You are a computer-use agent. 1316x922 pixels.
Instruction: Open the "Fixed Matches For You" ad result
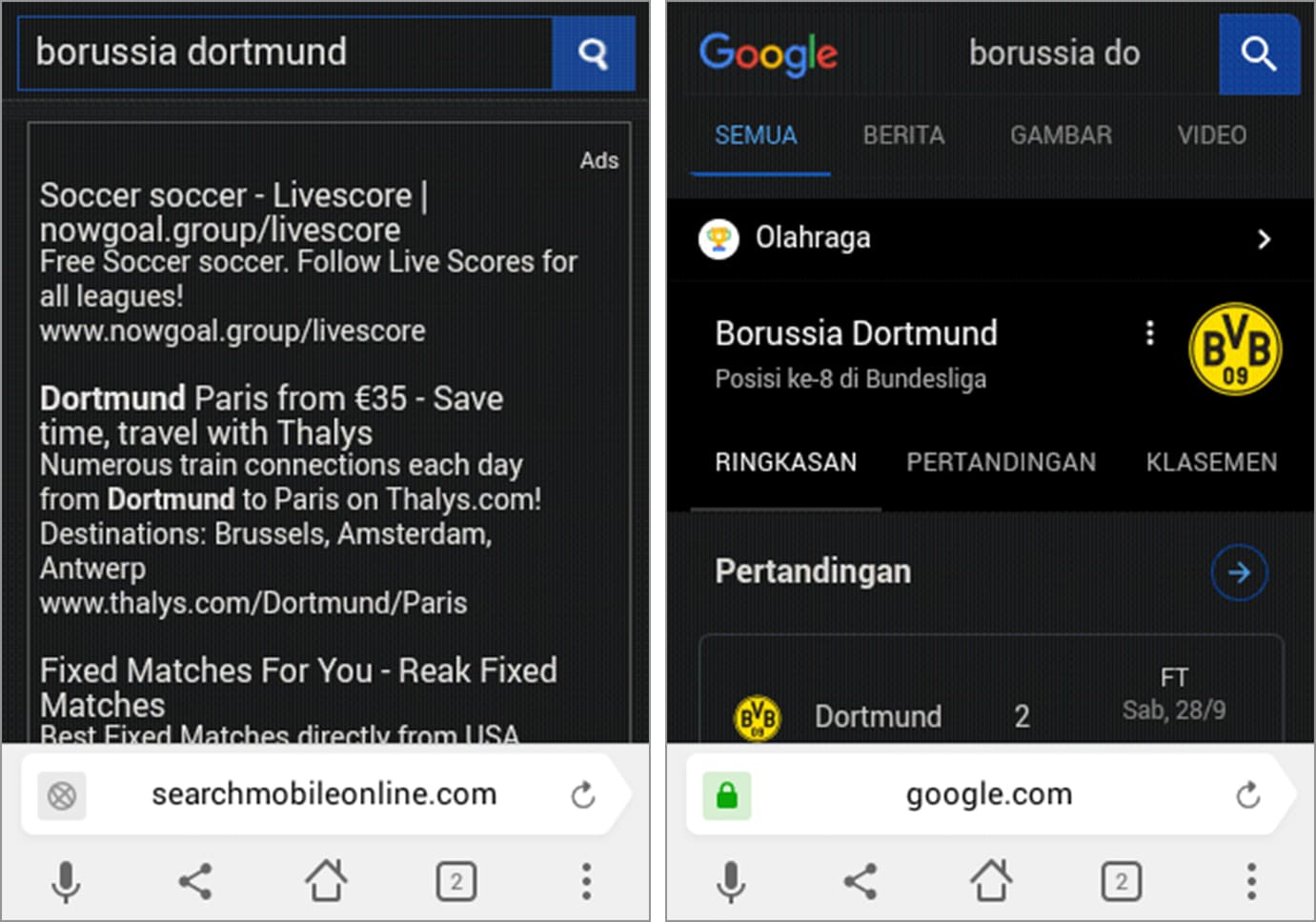tap(297, 687)
